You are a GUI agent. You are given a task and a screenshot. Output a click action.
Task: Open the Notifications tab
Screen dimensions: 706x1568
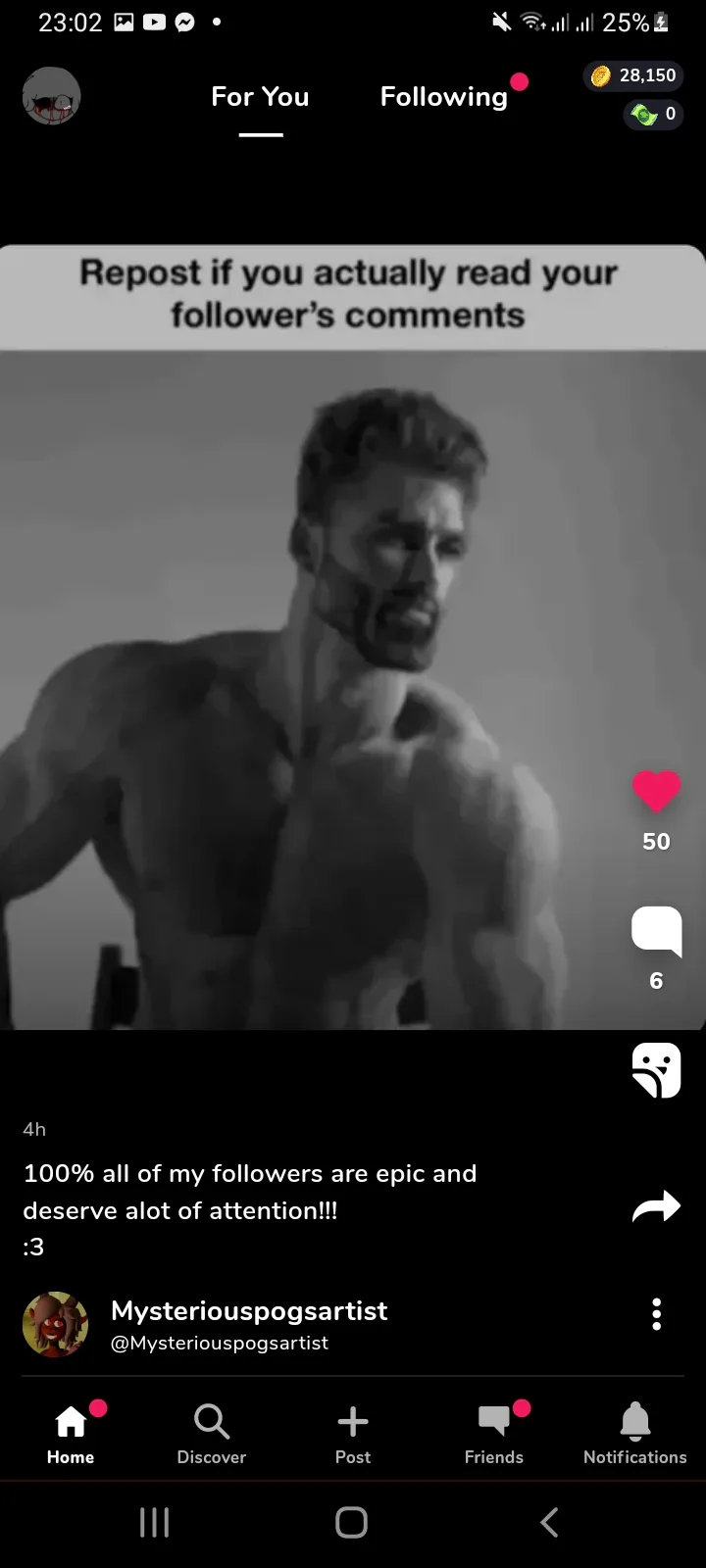[x=635, y=1434]
